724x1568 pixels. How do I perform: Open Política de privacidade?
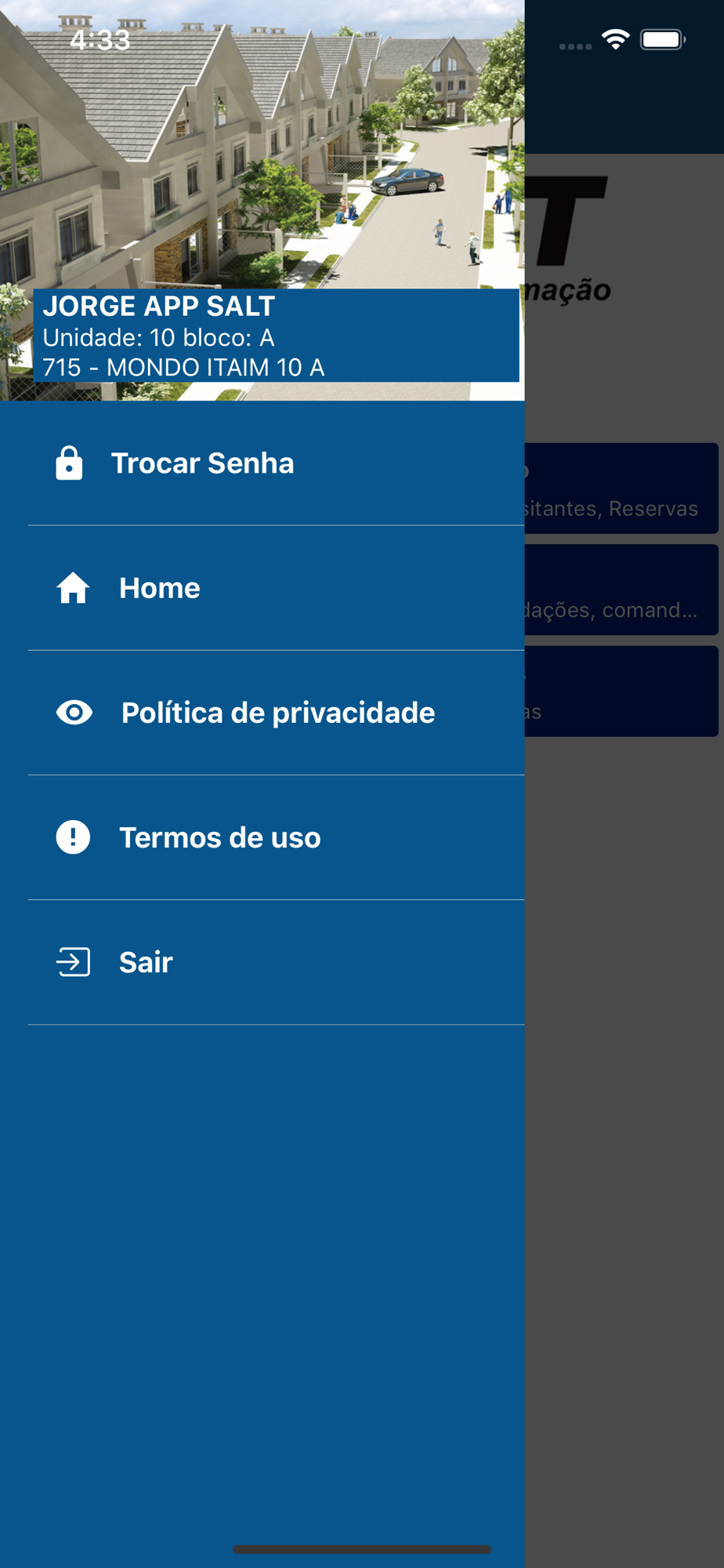(x=277, y=713)
